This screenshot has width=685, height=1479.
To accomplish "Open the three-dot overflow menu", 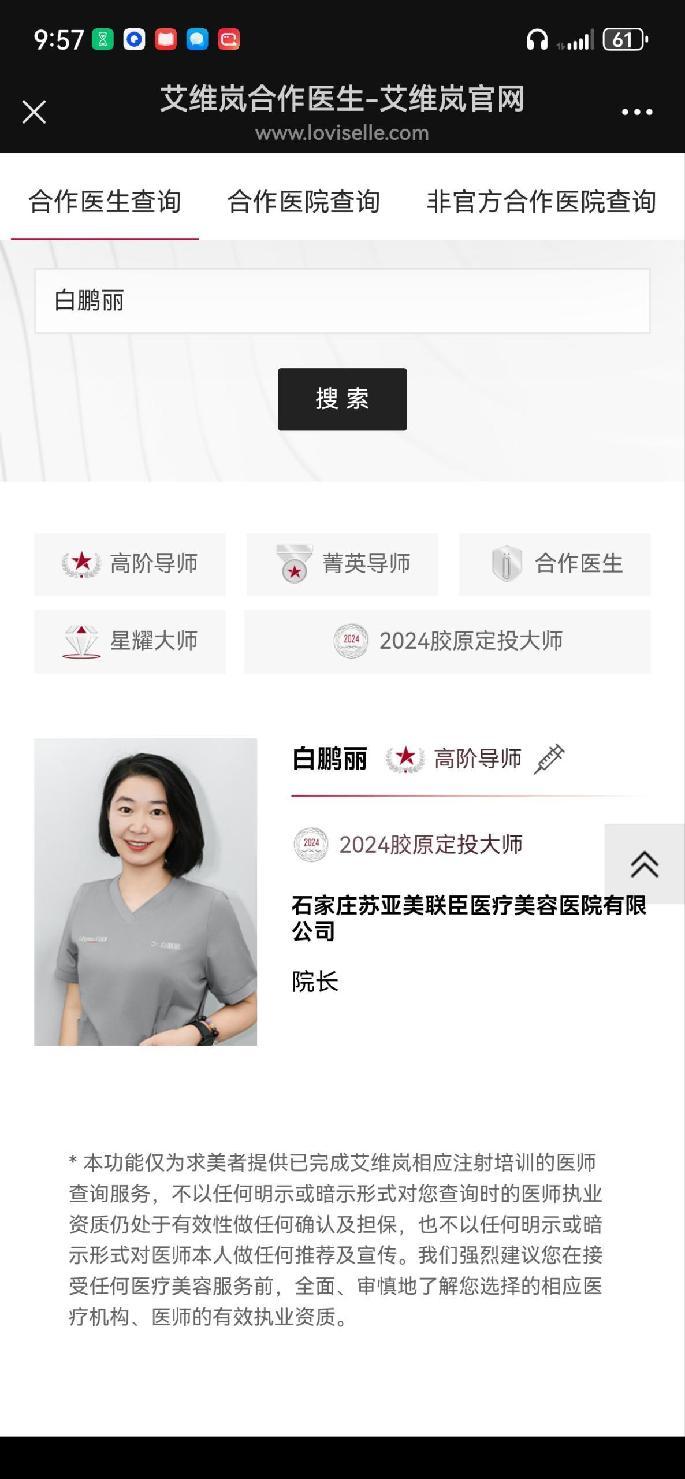I will coord(637,112).
